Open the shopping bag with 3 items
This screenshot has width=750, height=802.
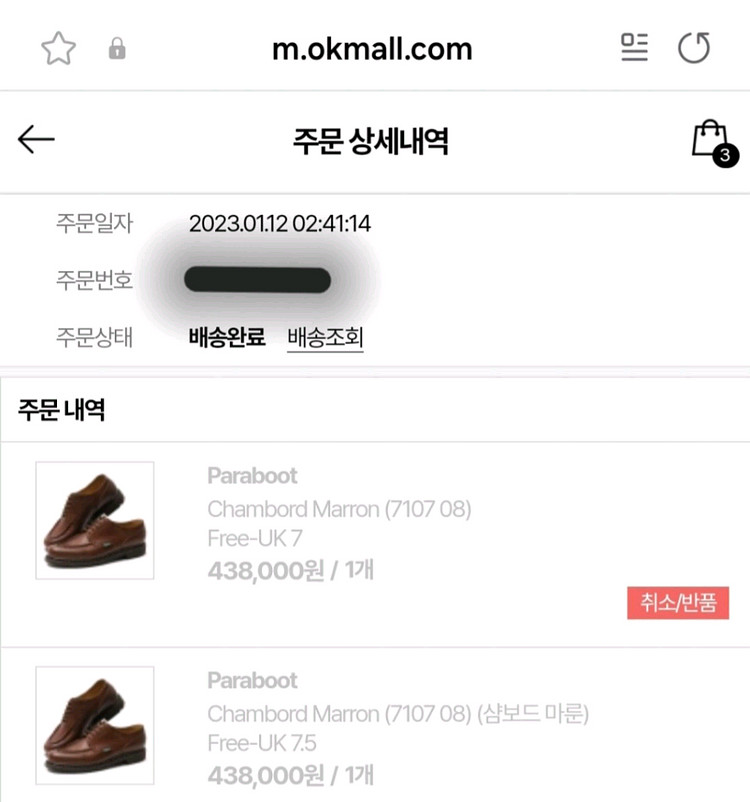pyautogui.click(x=711, y=142)
